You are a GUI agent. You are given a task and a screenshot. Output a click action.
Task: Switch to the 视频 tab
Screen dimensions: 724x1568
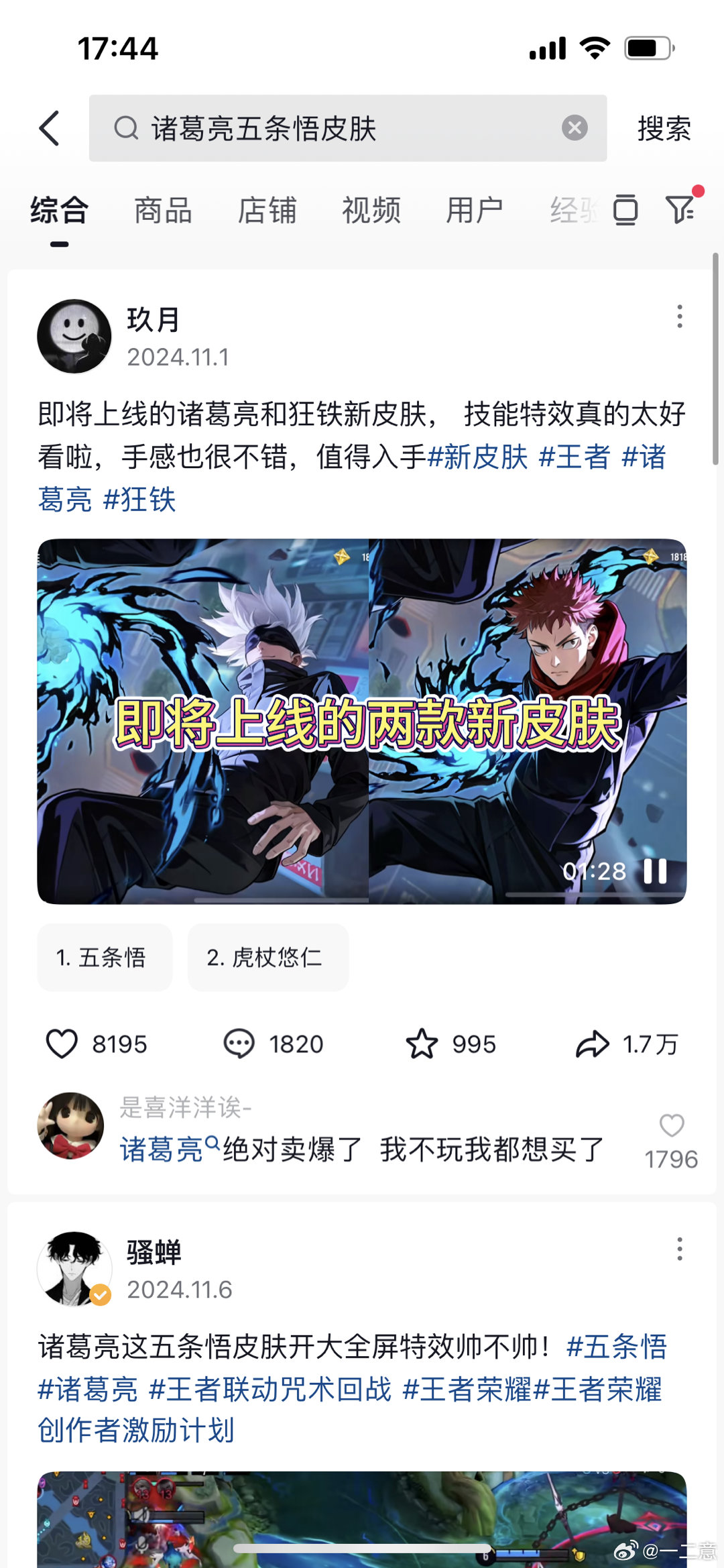pyautogui.click(x=371, y=211)
